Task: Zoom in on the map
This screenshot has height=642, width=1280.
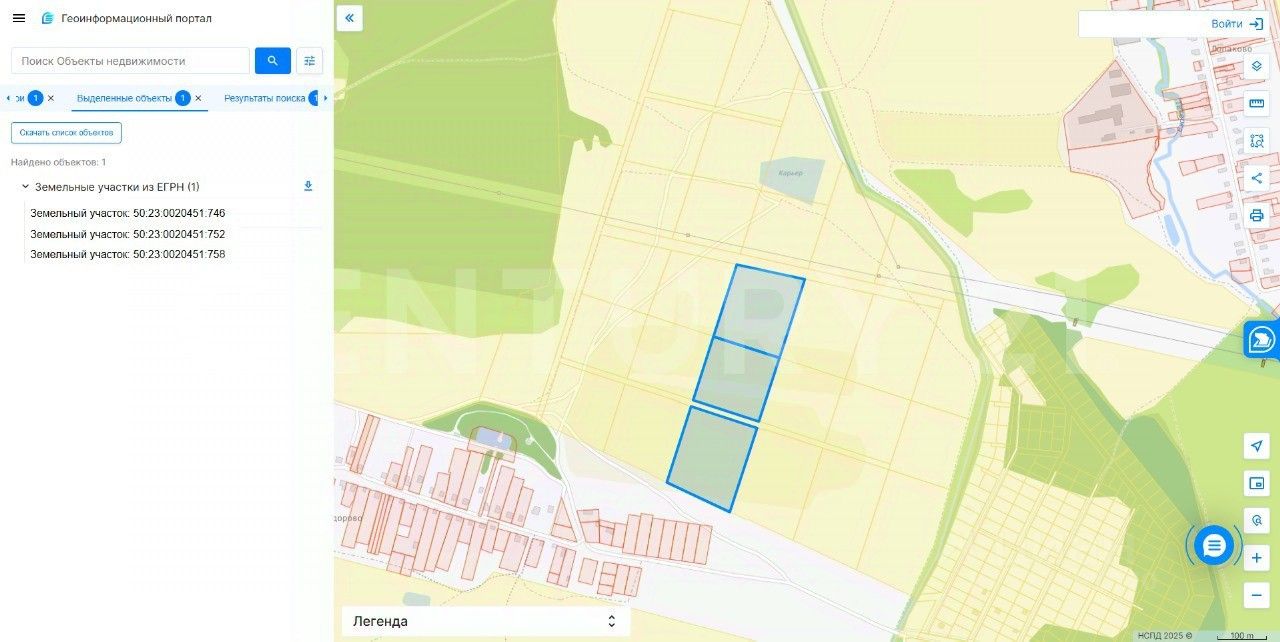Action: tap(1257, 557)
